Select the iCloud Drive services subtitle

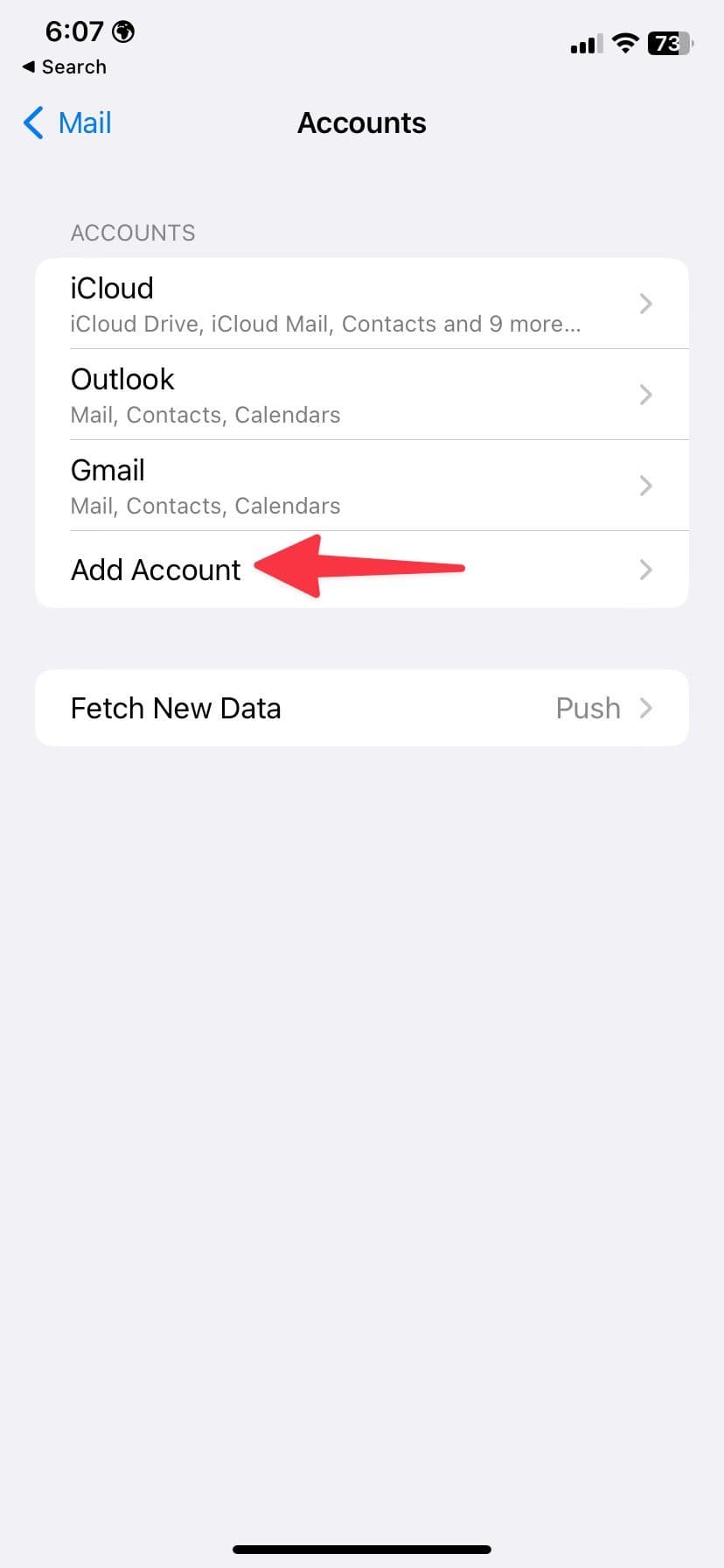point(325,324)
